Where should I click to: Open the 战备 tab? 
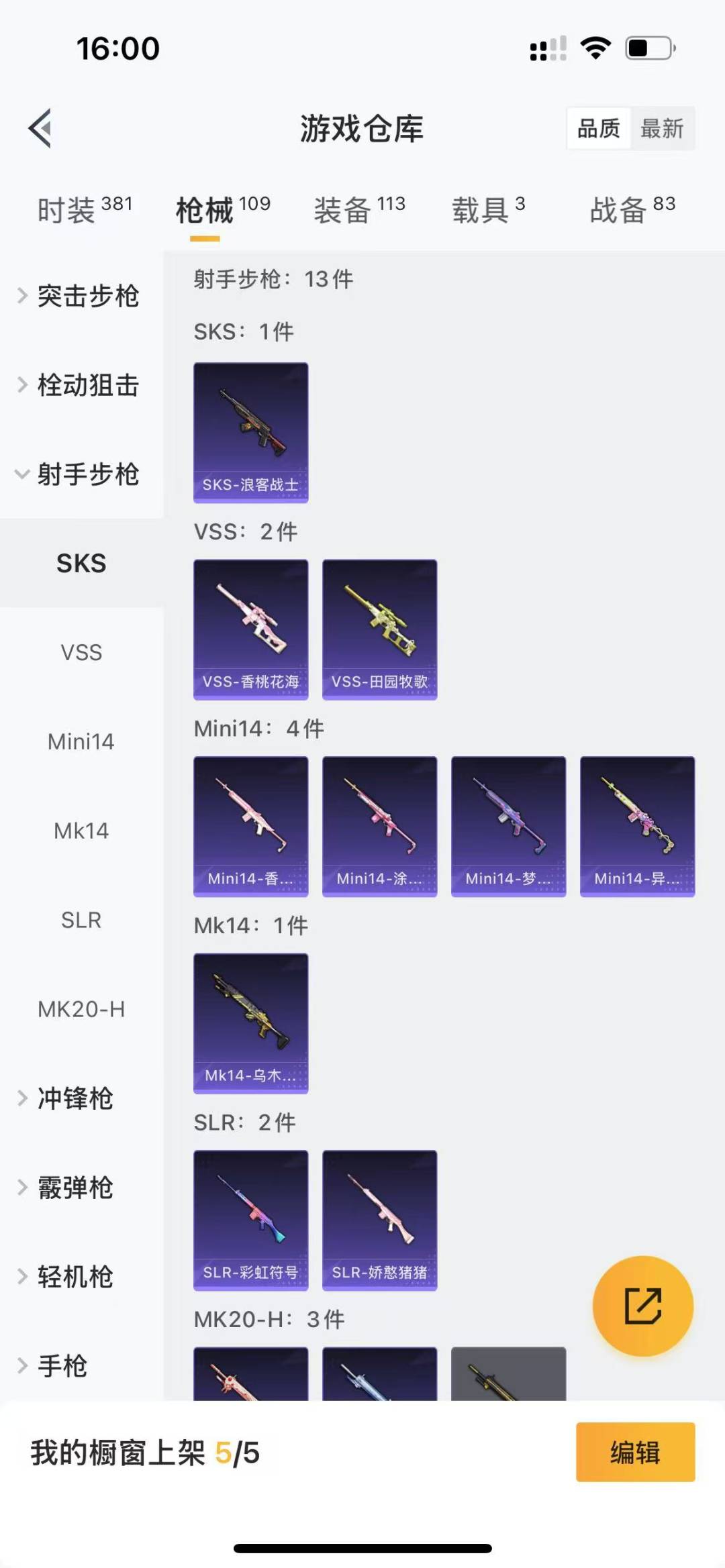coord(632,210)
